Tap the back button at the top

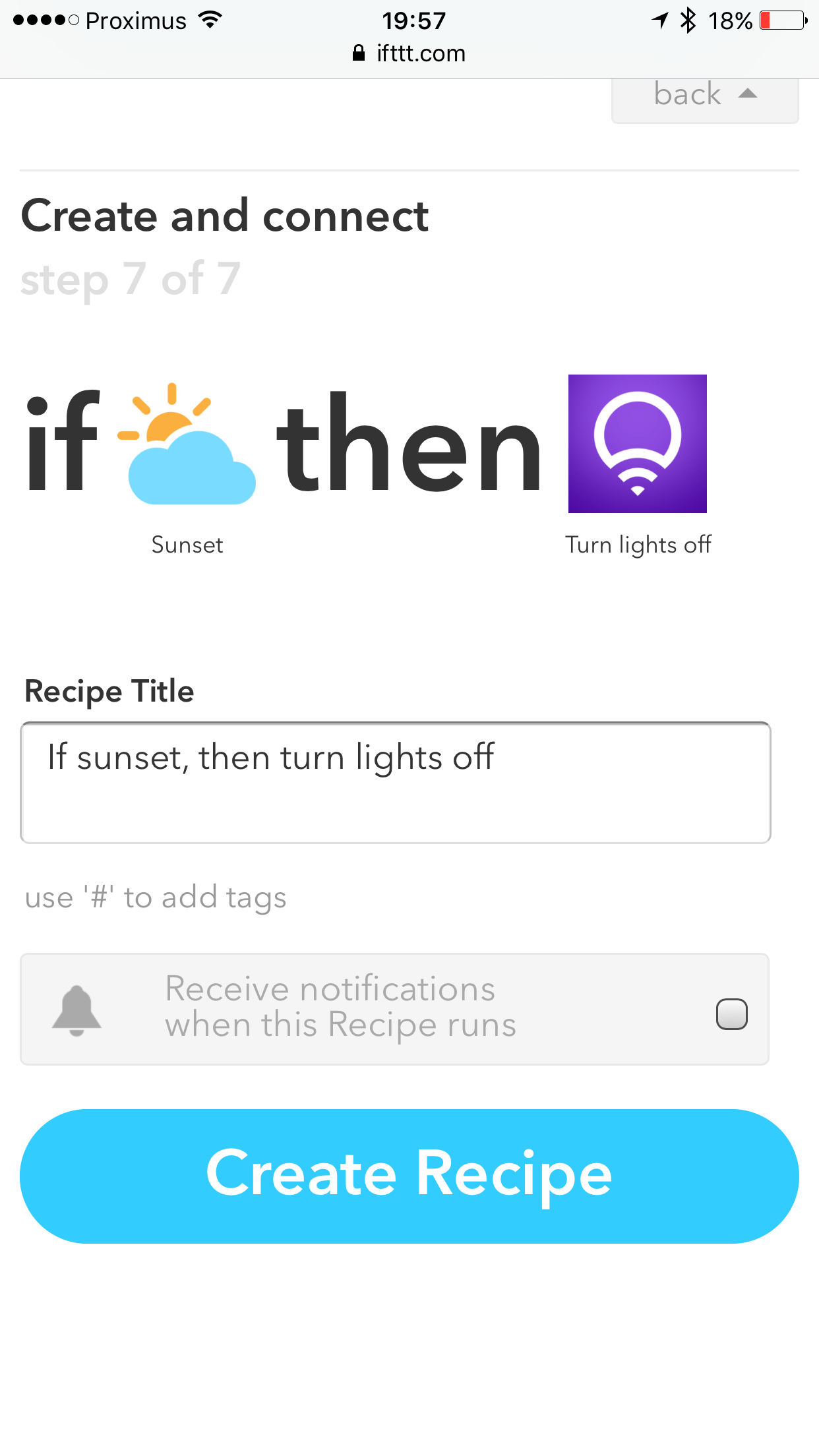(704, 96)
